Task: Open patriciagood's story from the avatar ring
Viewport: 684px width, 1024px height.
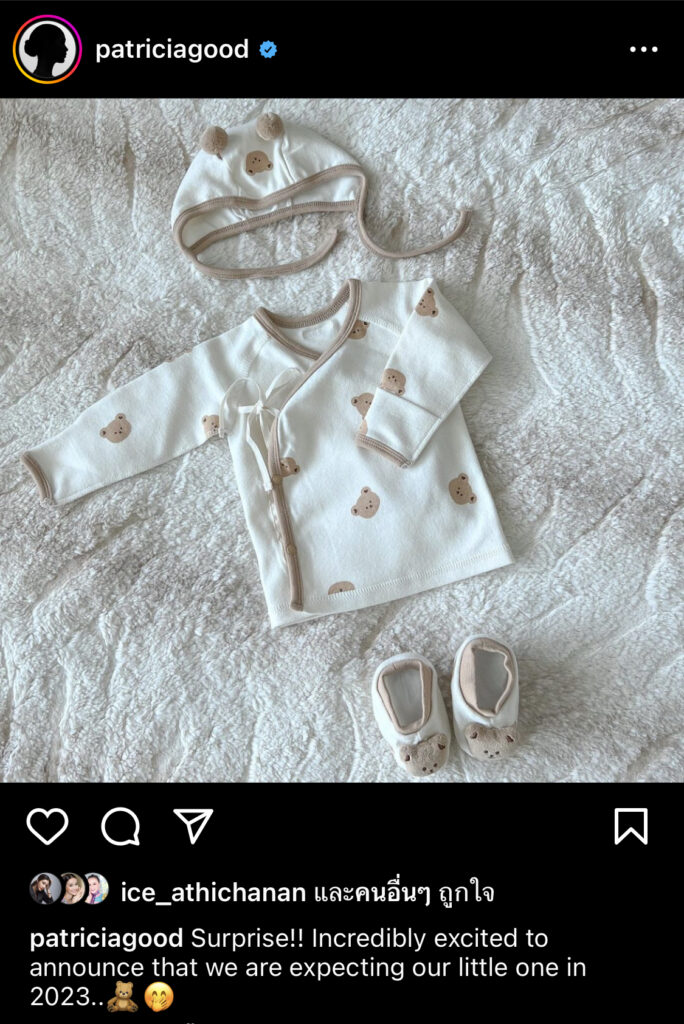Action: coord(47,49)
